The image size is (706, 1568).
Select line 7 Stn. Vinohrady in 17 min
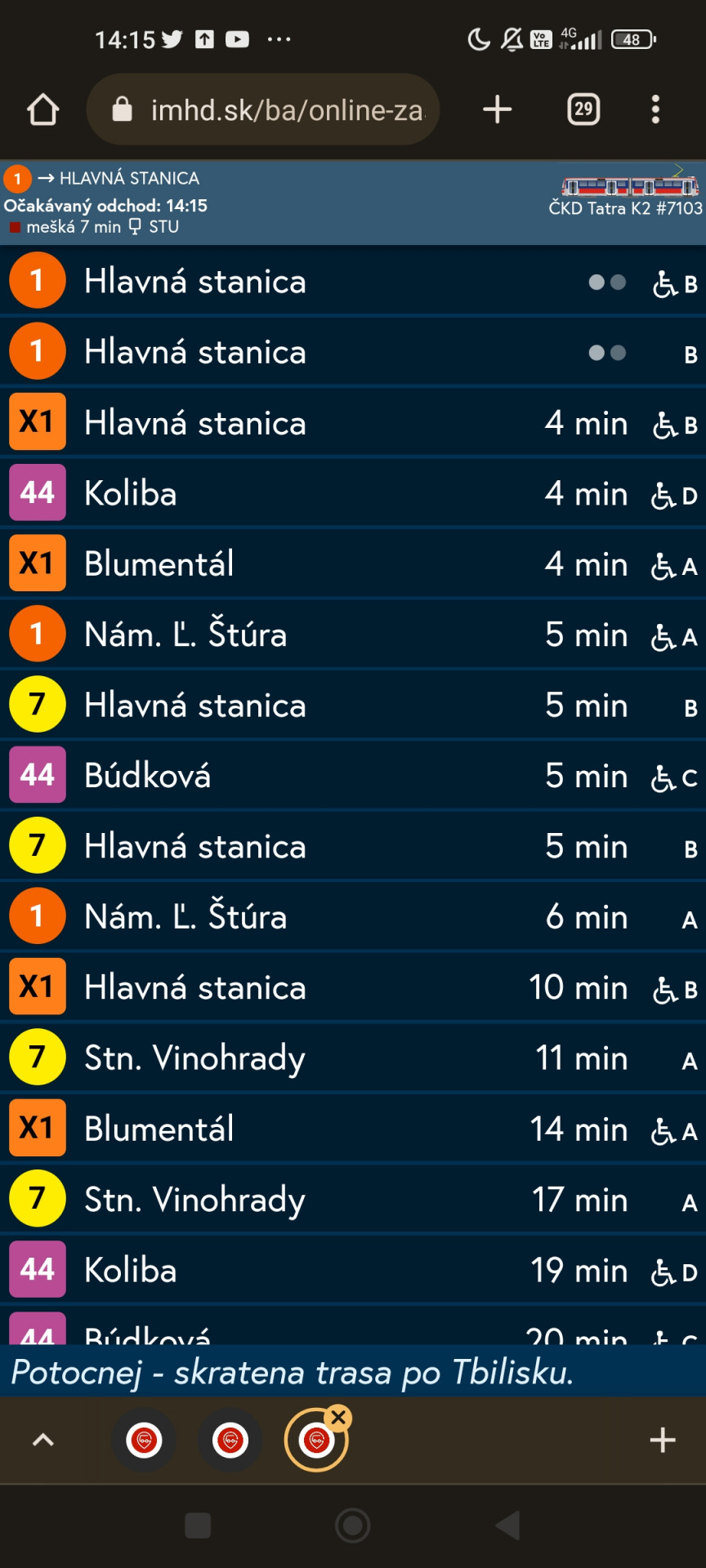click(353, 1199)
